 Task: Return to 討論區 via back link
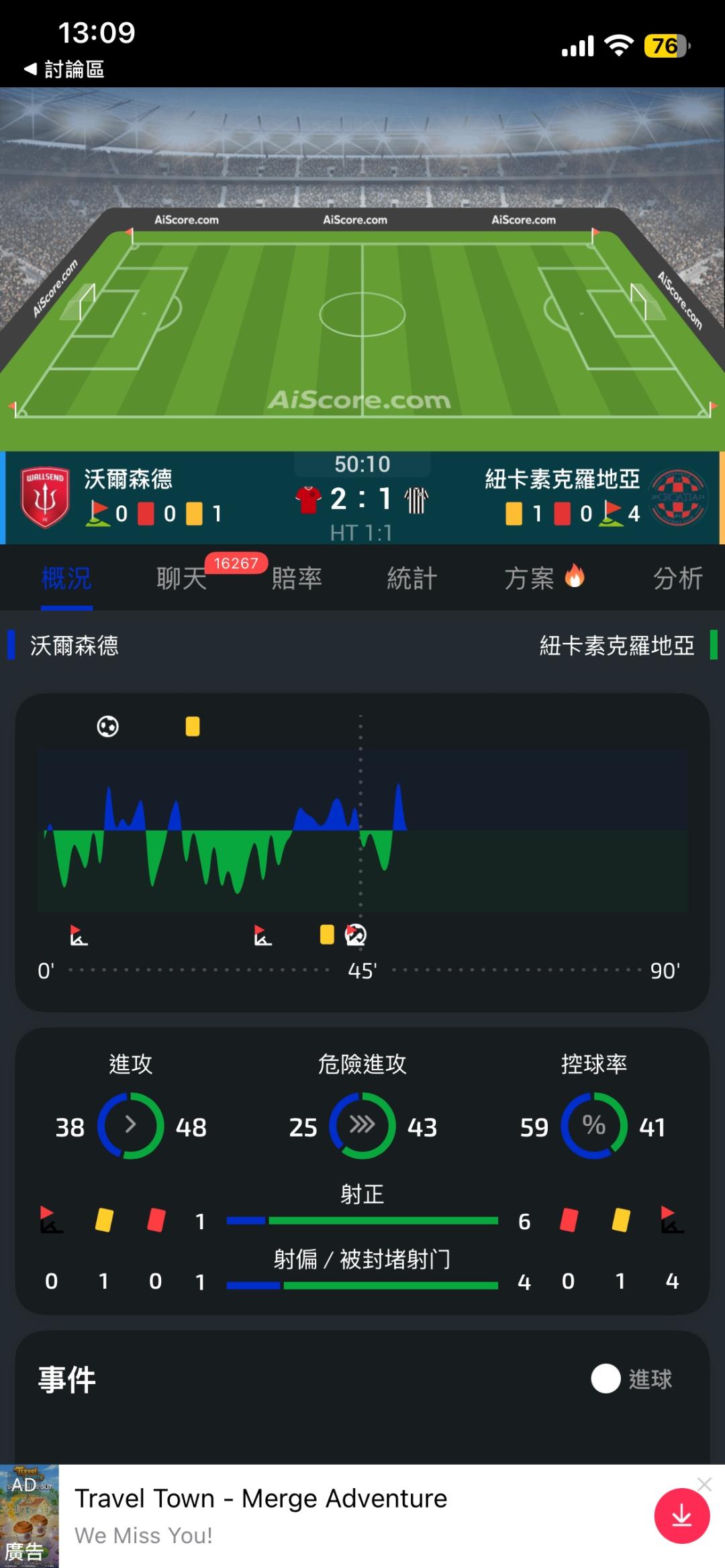point(64,69)
